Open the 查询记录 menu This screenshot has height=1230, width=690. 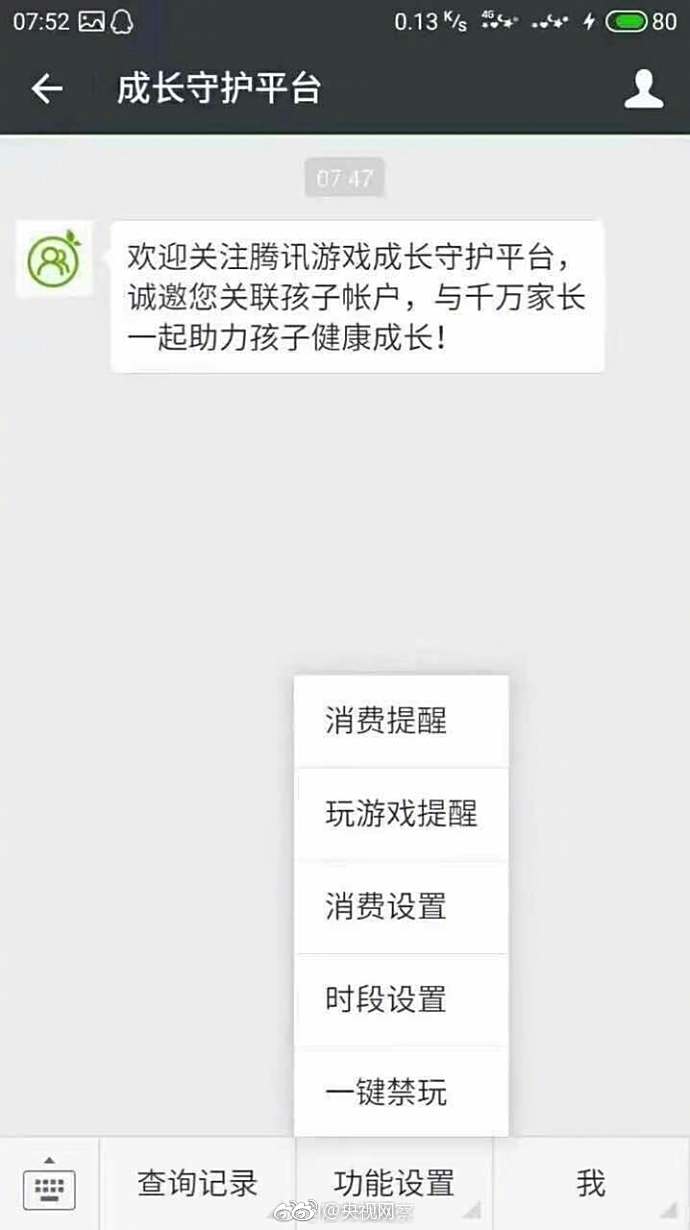click(x=197, y=1184)
